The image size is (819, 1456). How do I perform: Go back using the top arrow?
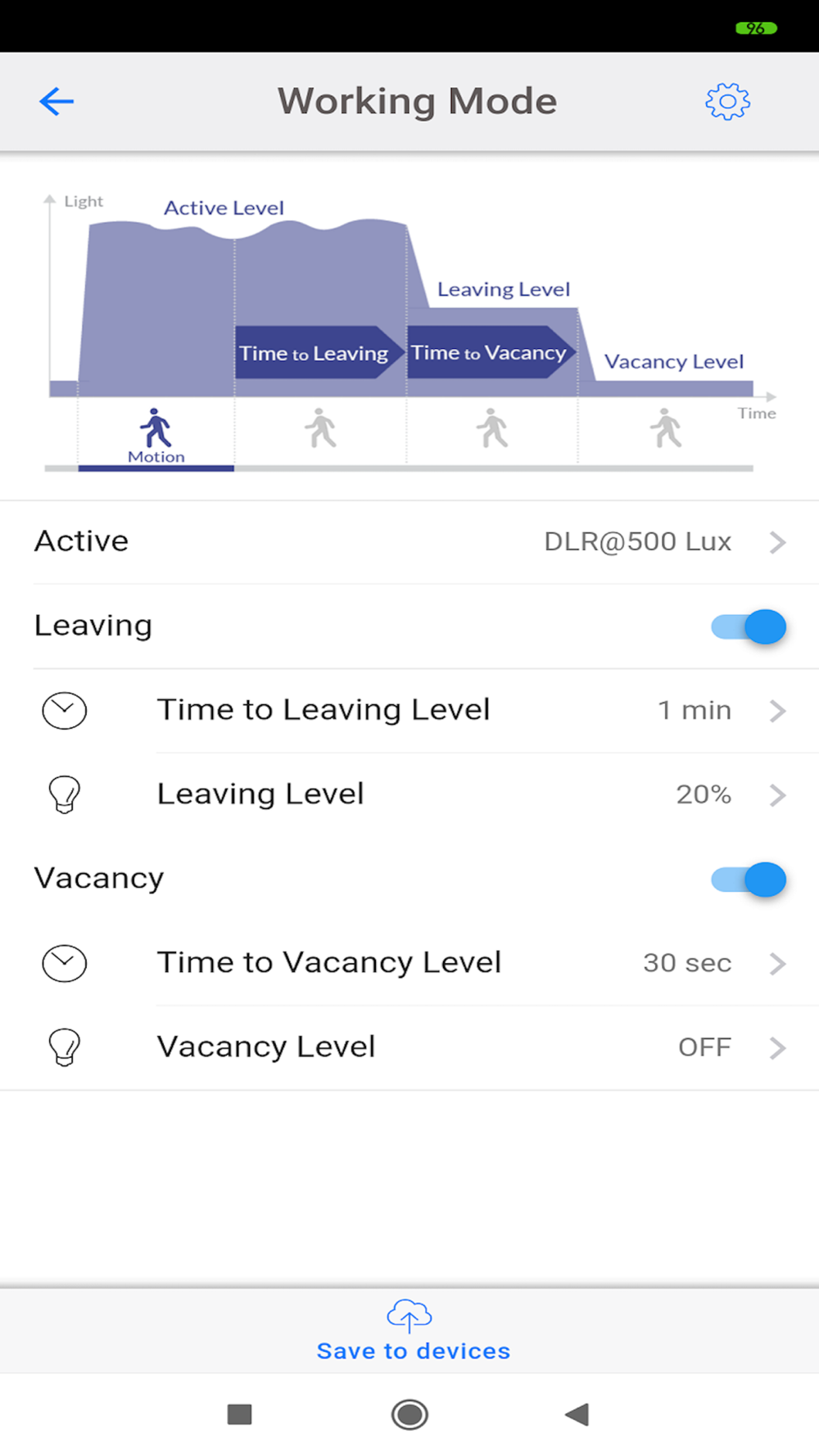pyautogui.click(x=57, y=102)
